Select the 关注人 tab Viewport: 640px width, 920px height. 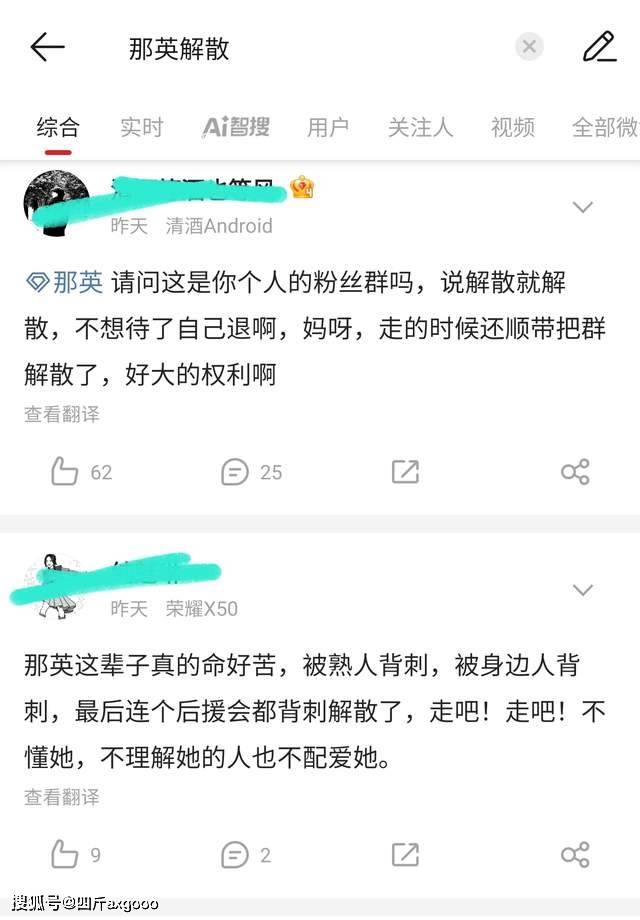[420, 128]
